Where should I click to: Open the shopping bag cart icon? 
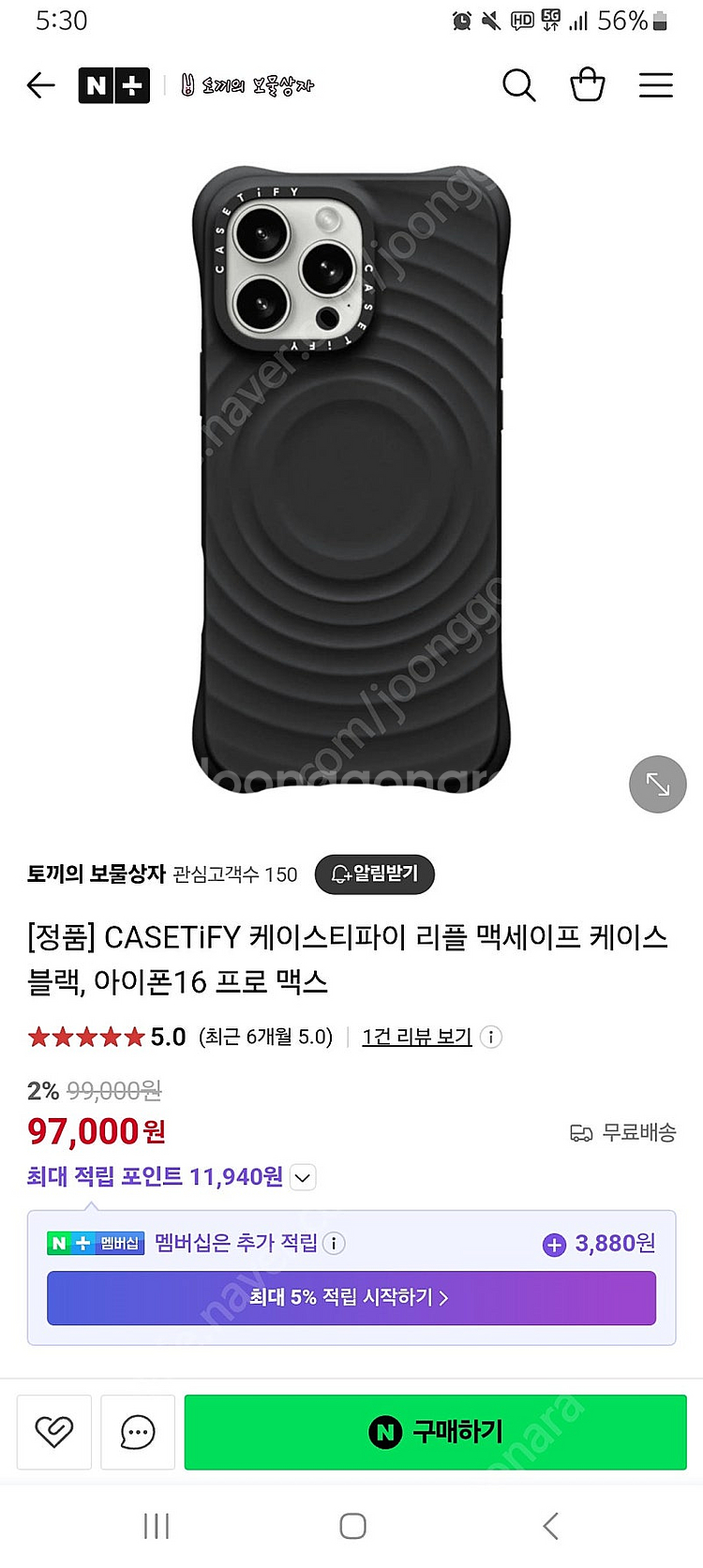click(x=588, y=85)
